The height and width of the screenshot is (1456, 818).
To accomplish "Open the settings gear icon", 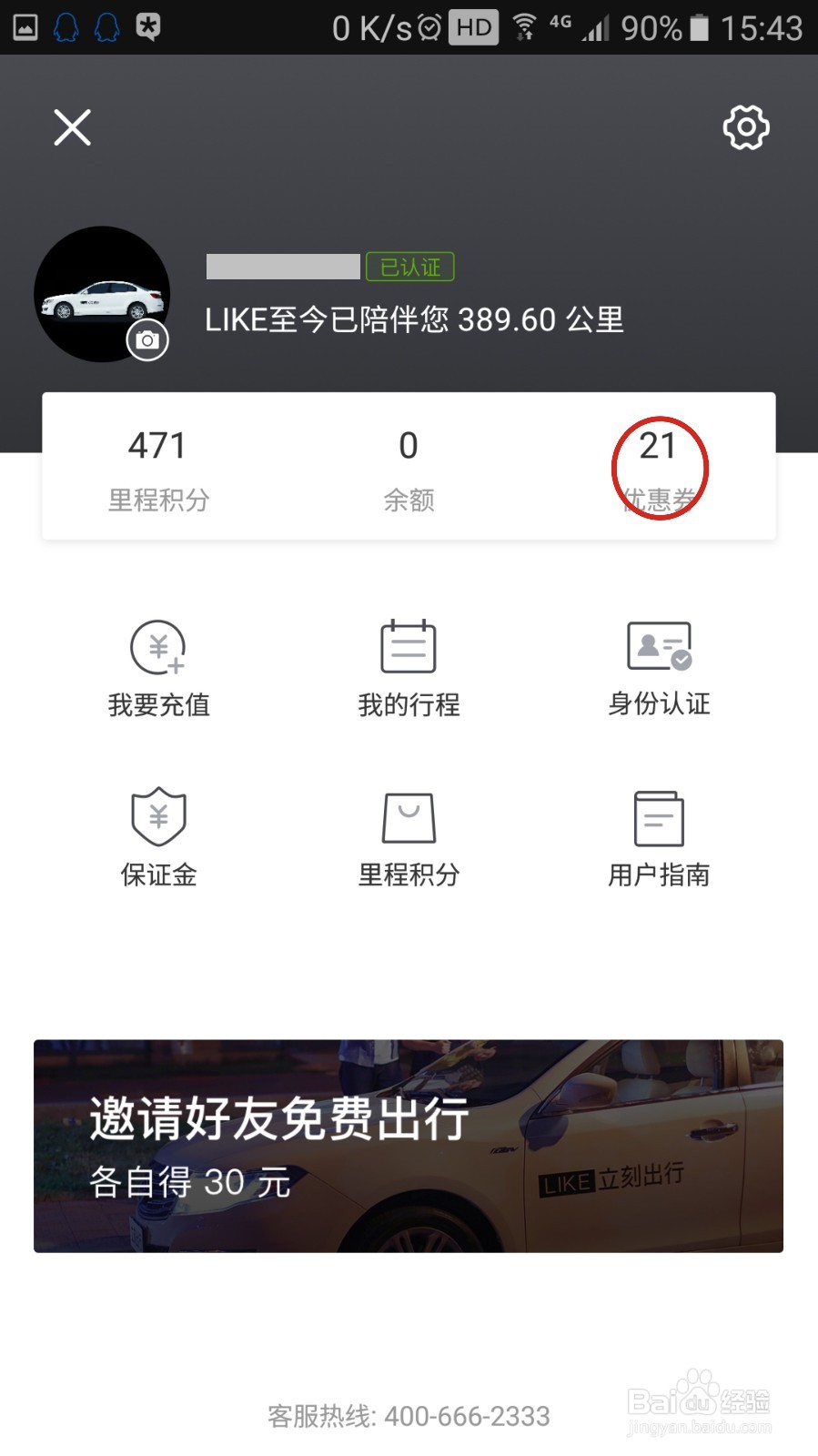I will pyautogui.click(x=745, y=127).
